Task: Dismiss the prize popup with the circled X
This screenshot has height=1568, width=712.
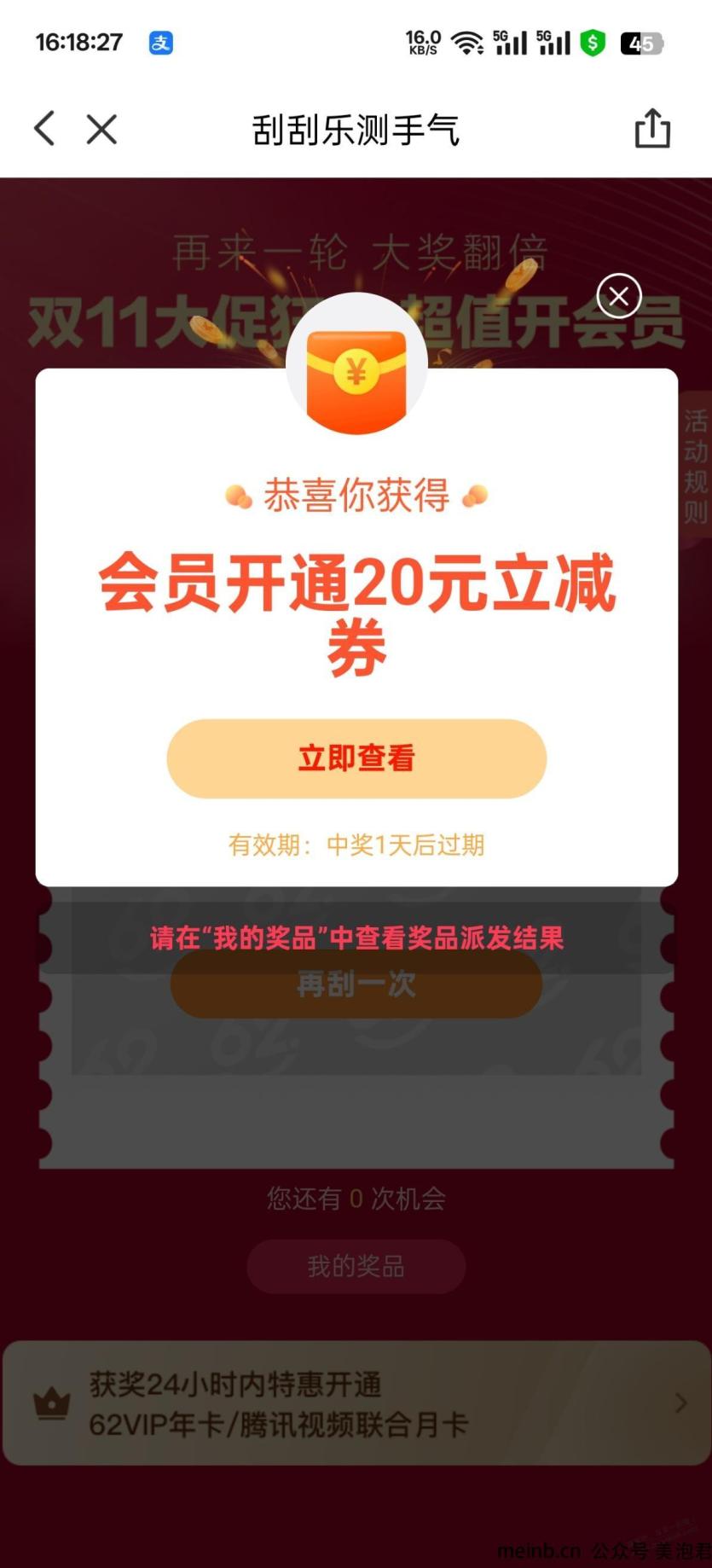Action: pos(619,296)
